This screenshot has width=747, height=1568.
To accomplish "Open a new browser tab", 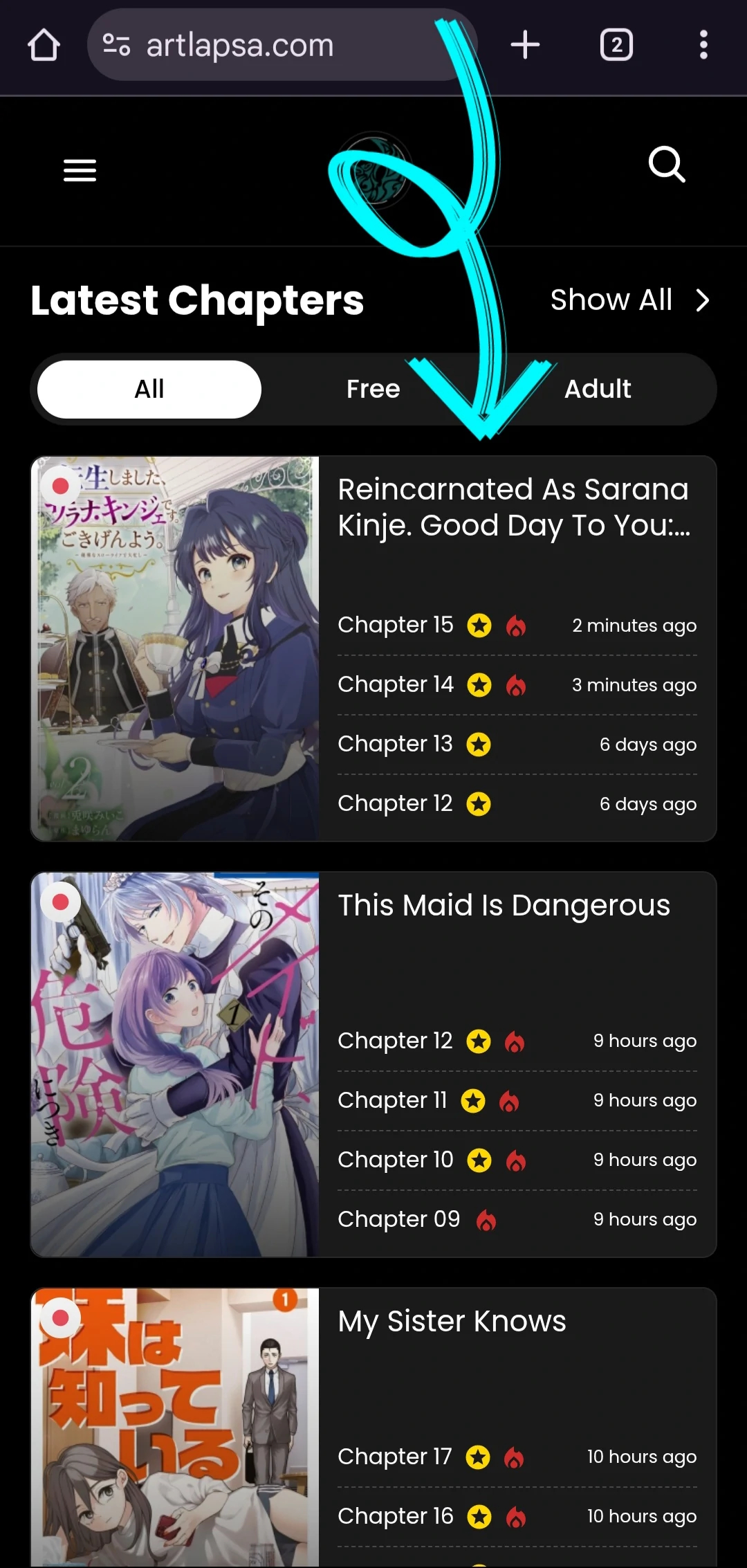I will 525,46.
